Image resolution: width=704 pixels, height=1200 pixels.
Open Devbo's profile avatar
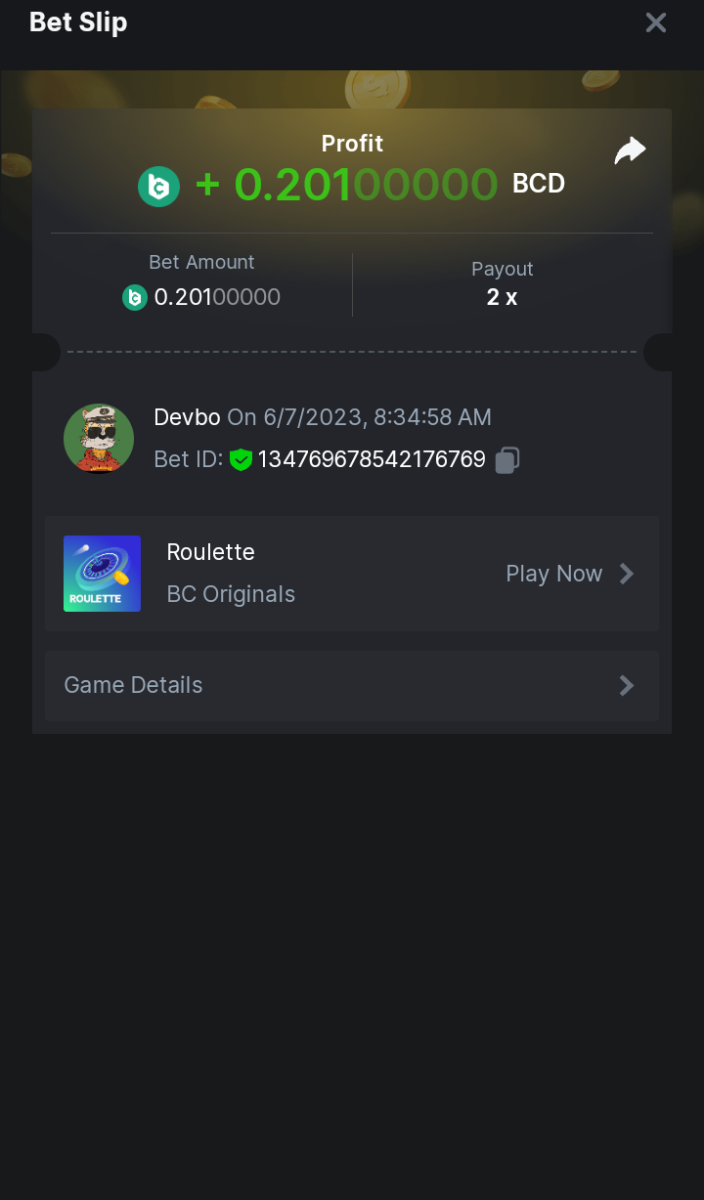[x=99, y=438]
